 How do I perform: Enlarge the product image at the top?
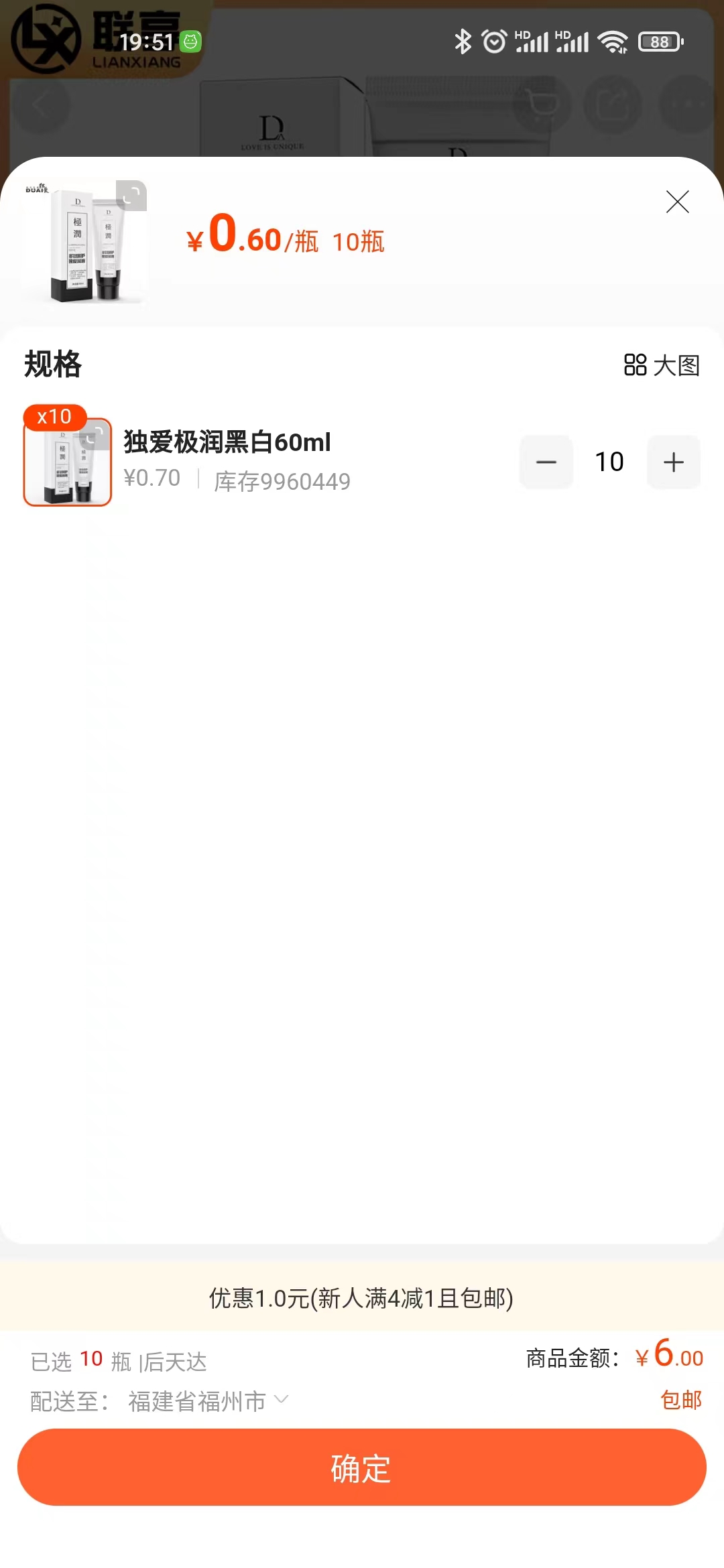[x=131, y=196]
